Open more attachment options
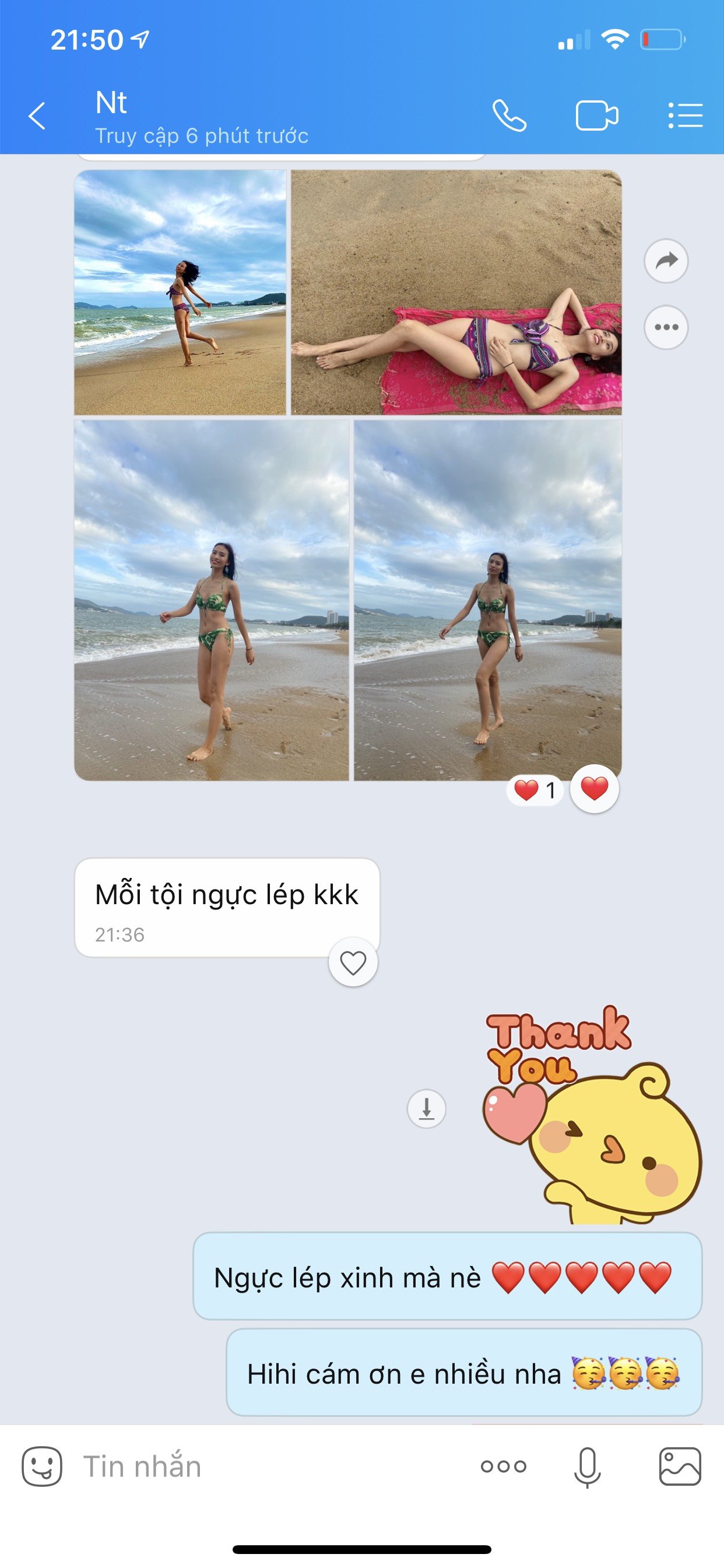The image size is (724, 1568). pos(503,1466)
